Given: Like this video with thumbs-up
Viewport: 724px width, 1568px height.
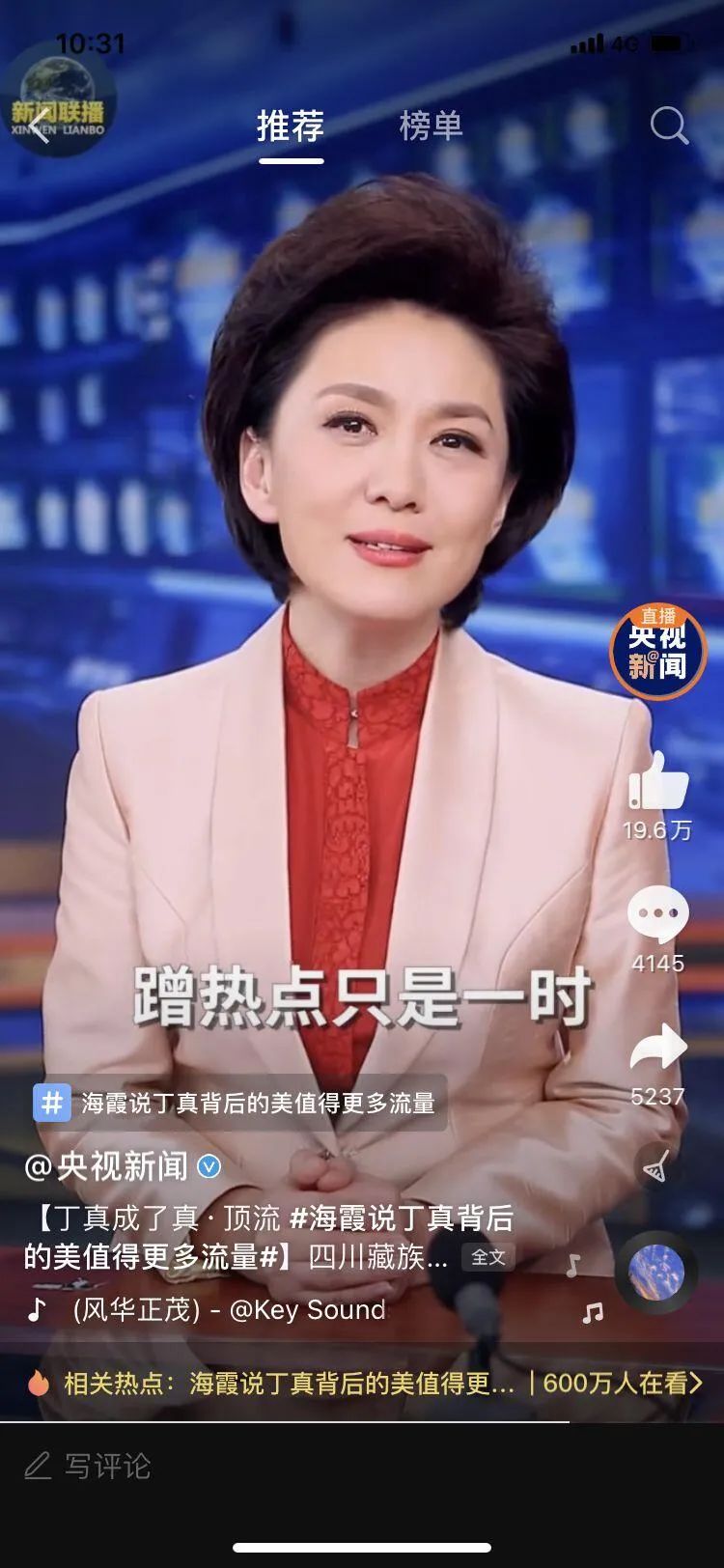Looking at the screenshot, I should tap(657, 780).
